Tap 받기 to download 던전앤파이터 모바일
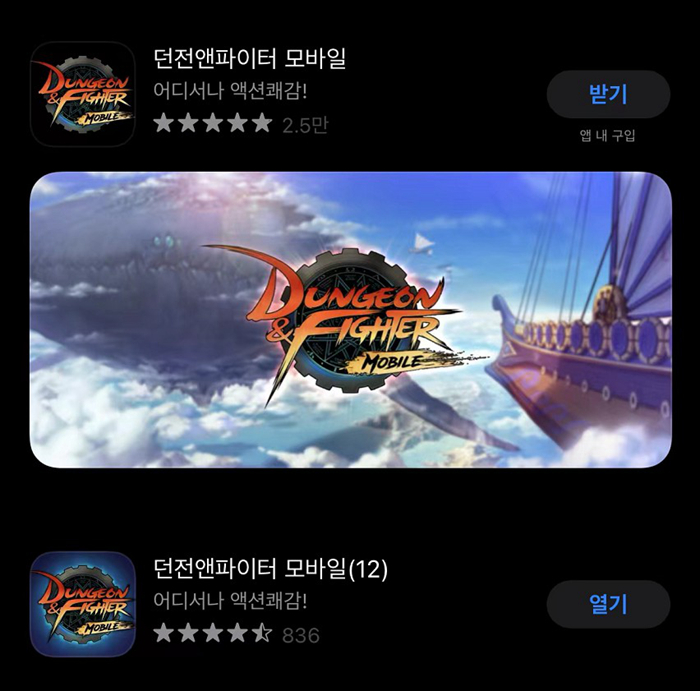Viewport: 700px width, 691px height. (608, 95)
